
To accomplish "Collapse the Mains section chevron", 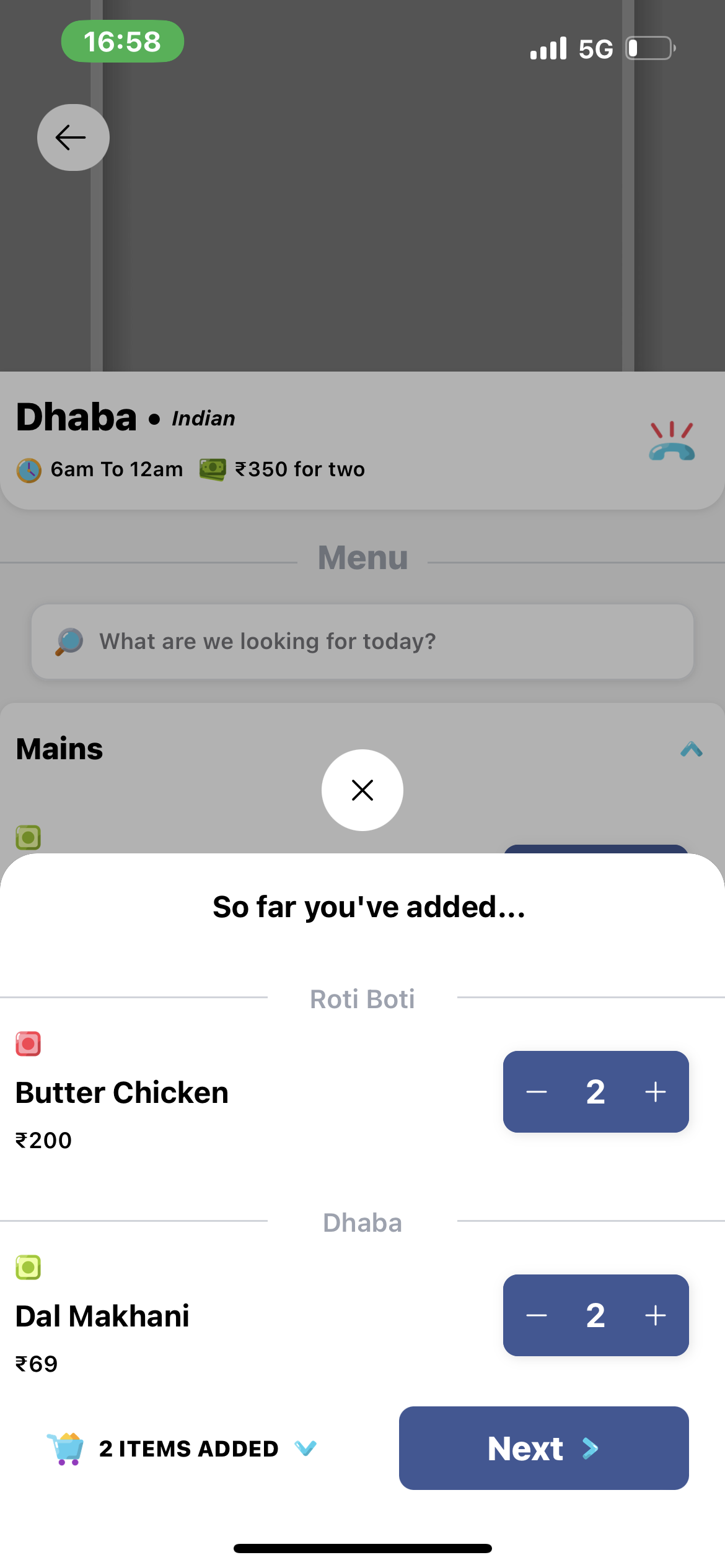I will click(691, 750).
